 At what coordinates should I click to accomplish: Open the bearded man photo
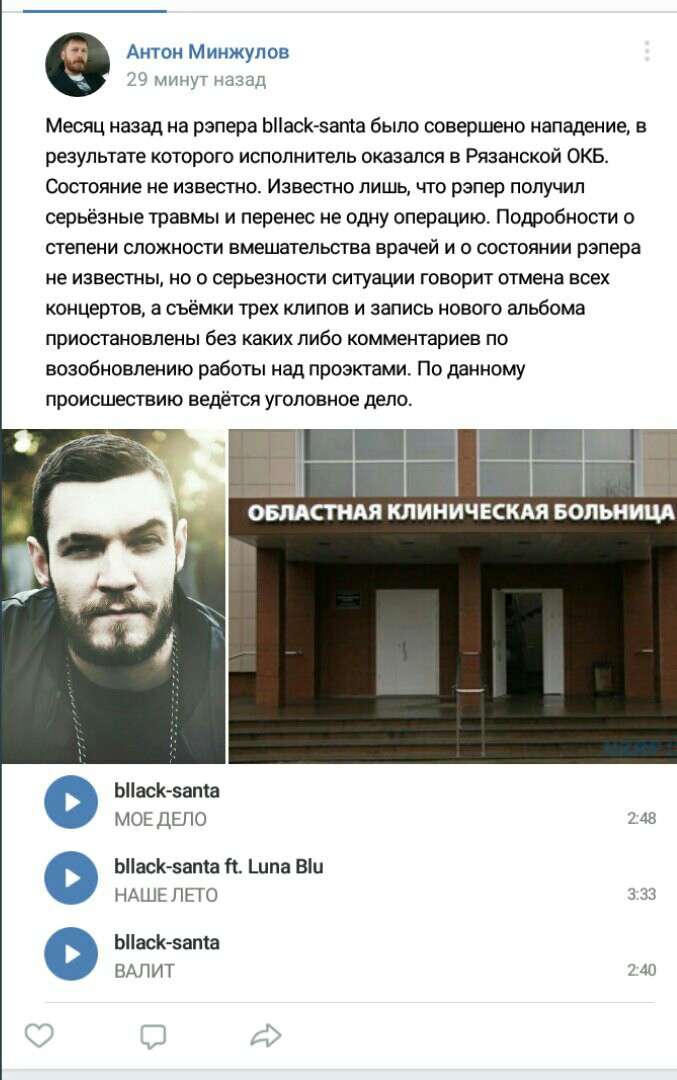click(x=113, y=596)
